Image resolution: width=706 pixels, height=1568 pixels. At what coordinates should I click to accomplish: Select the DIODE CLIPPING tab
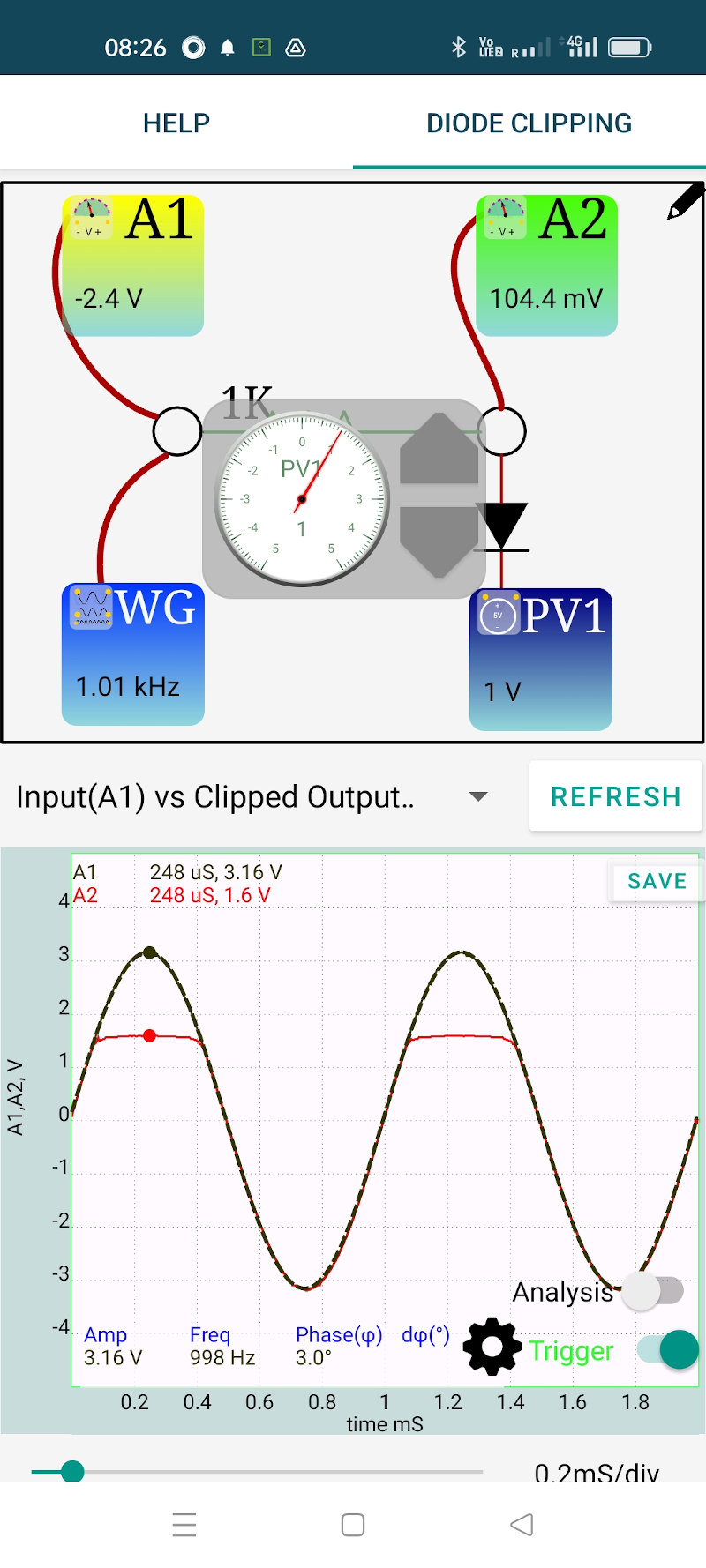[529, 123]
